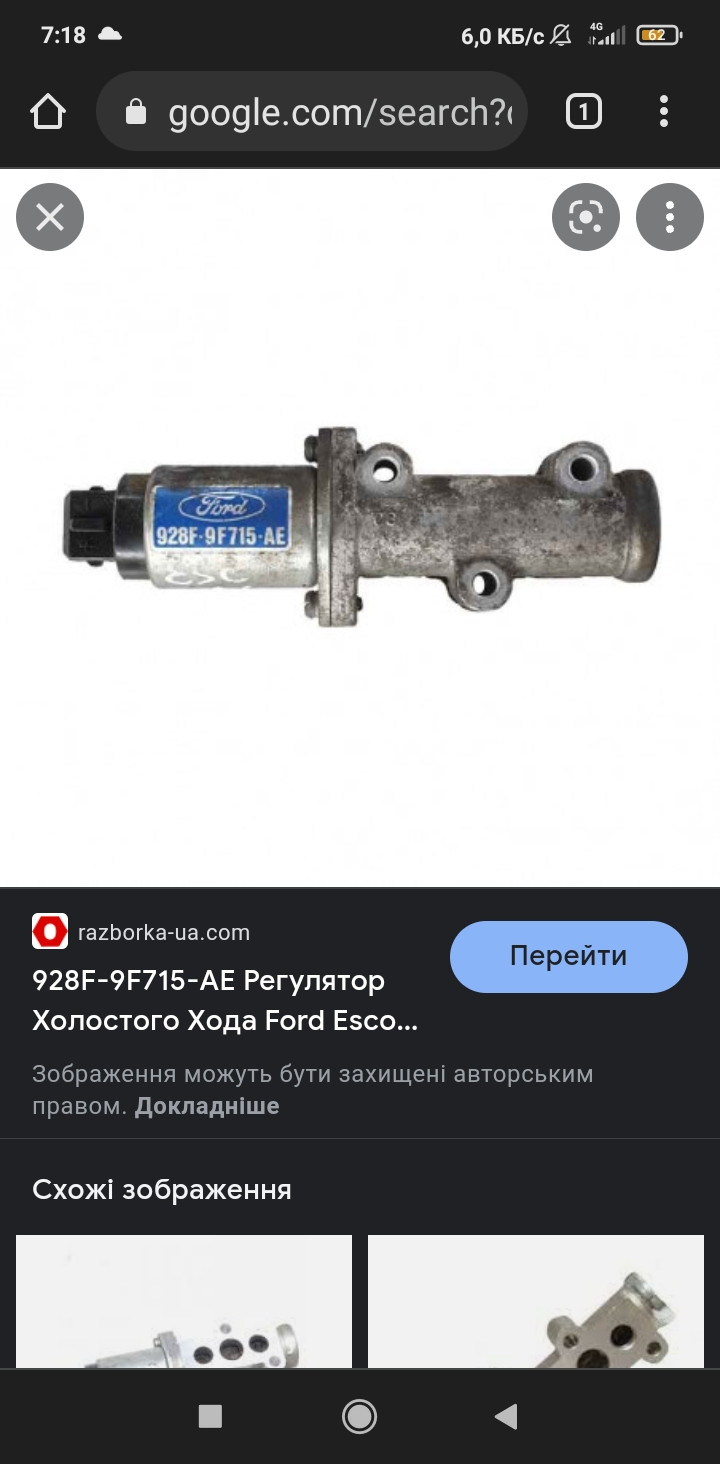Search this image with Google Lens
Viewport: 720px width, 1464px height.
tap(586, 217)
